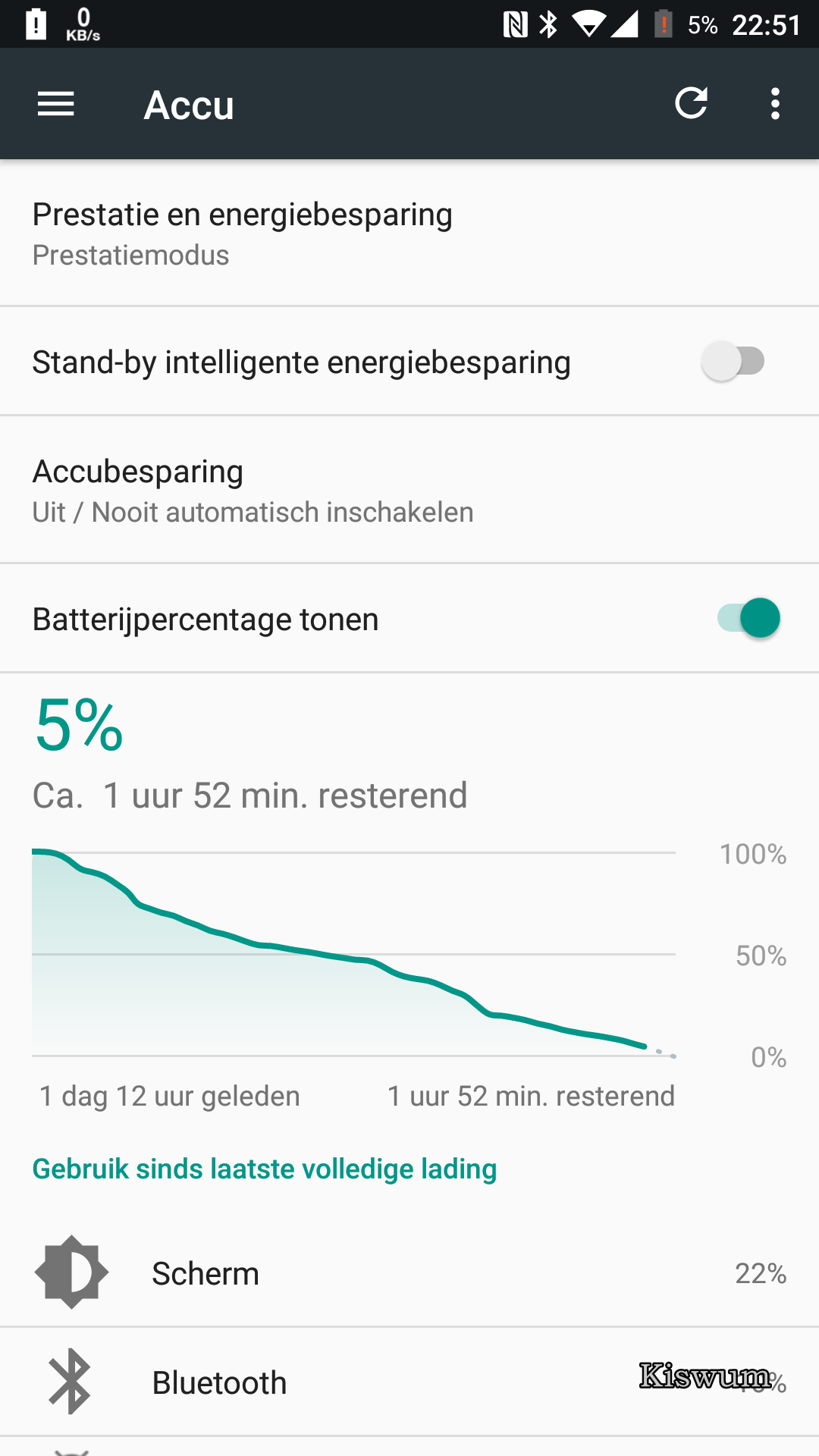
Task: Refresh the Accu battery stats
Action: 691,103
